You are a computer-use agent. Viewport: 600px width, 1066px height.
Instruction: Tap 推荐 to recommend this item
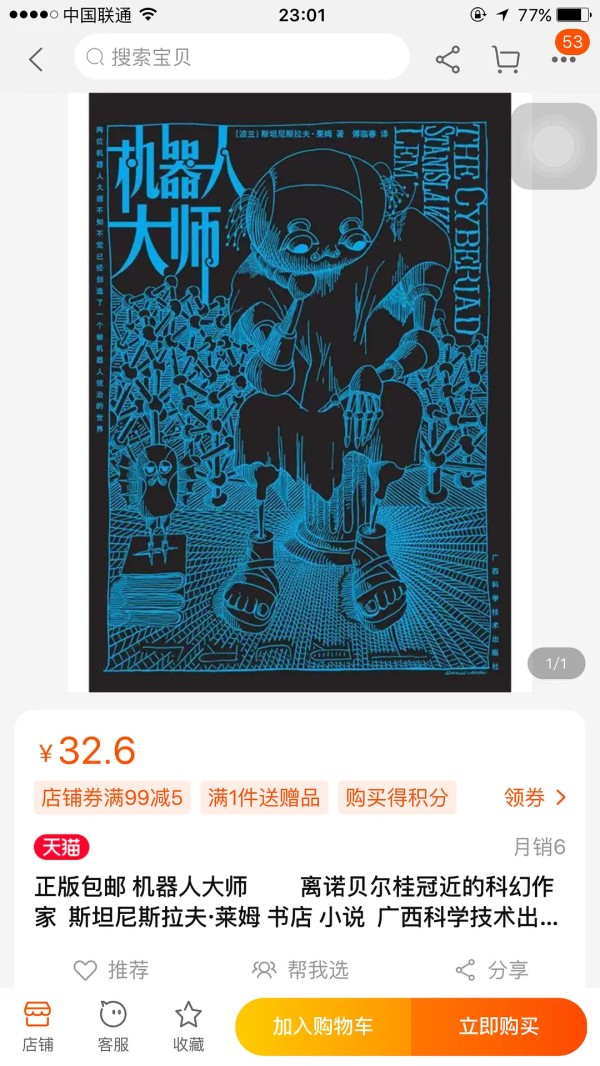(x=111, y=969)
